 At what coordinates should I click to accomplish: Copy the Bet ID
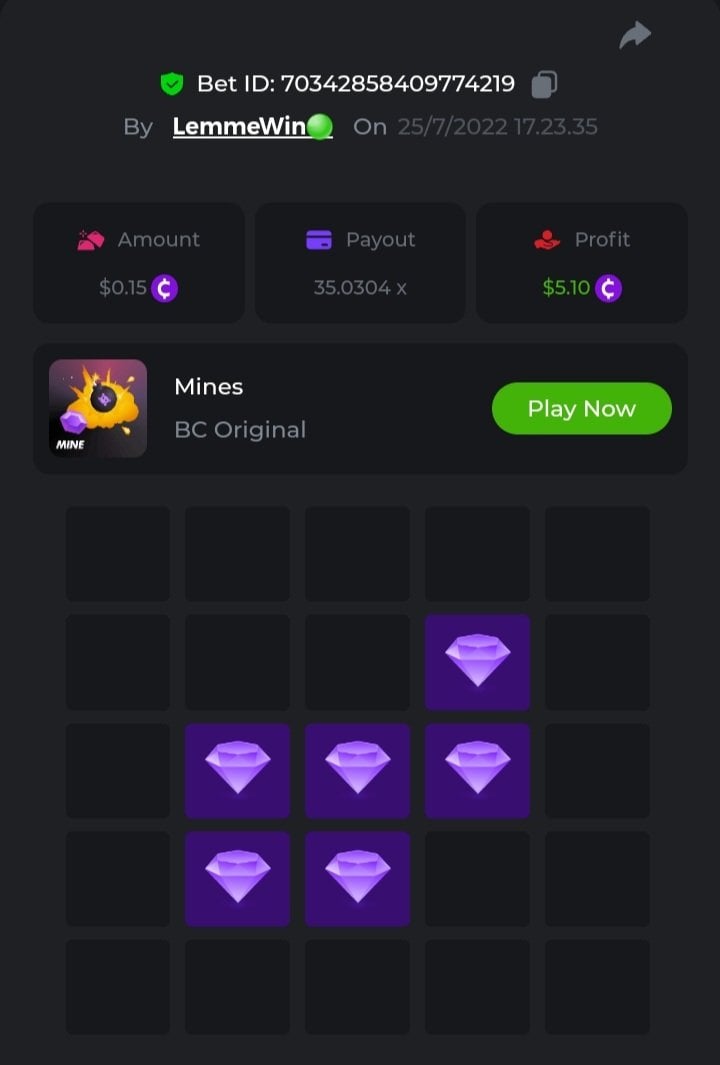click(x=544, y=84)
